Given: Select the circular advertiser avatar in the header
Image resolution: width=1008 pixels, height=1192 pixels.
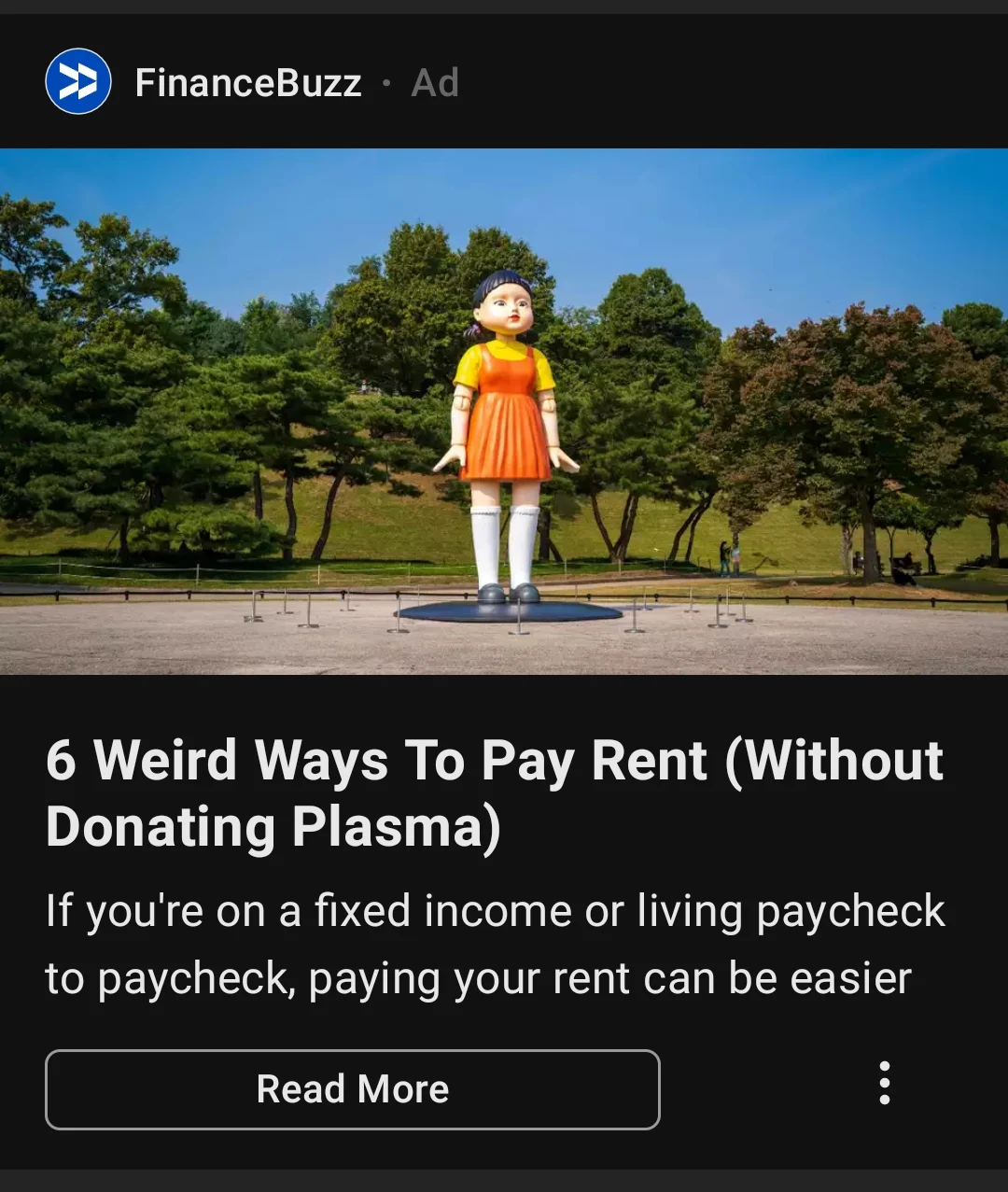Looking at the screenshot, I should pyautogui.click(x=77, y=81).
